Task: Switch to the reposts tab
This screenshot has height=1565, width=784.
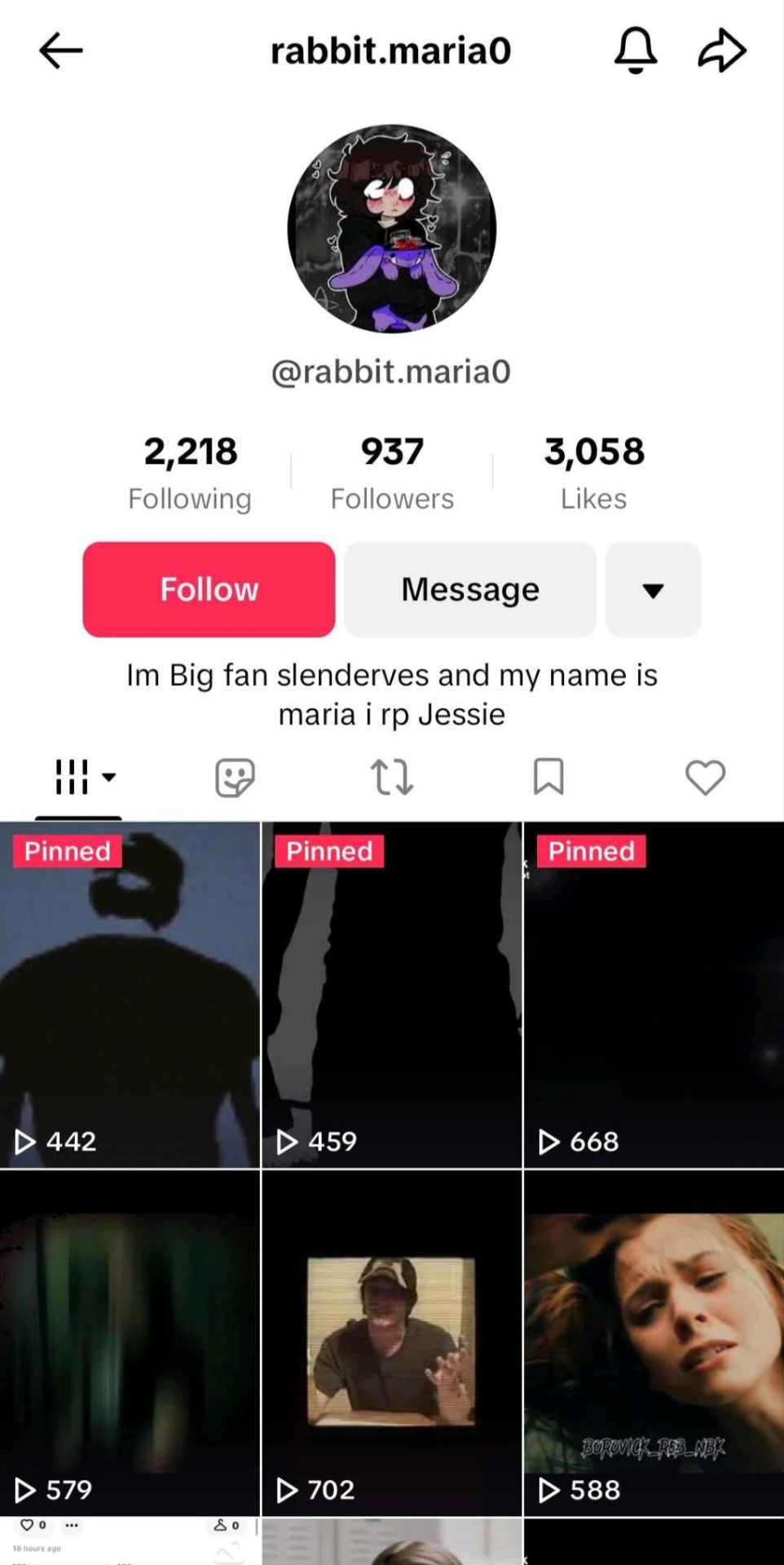Action: (x=392, y=777)
